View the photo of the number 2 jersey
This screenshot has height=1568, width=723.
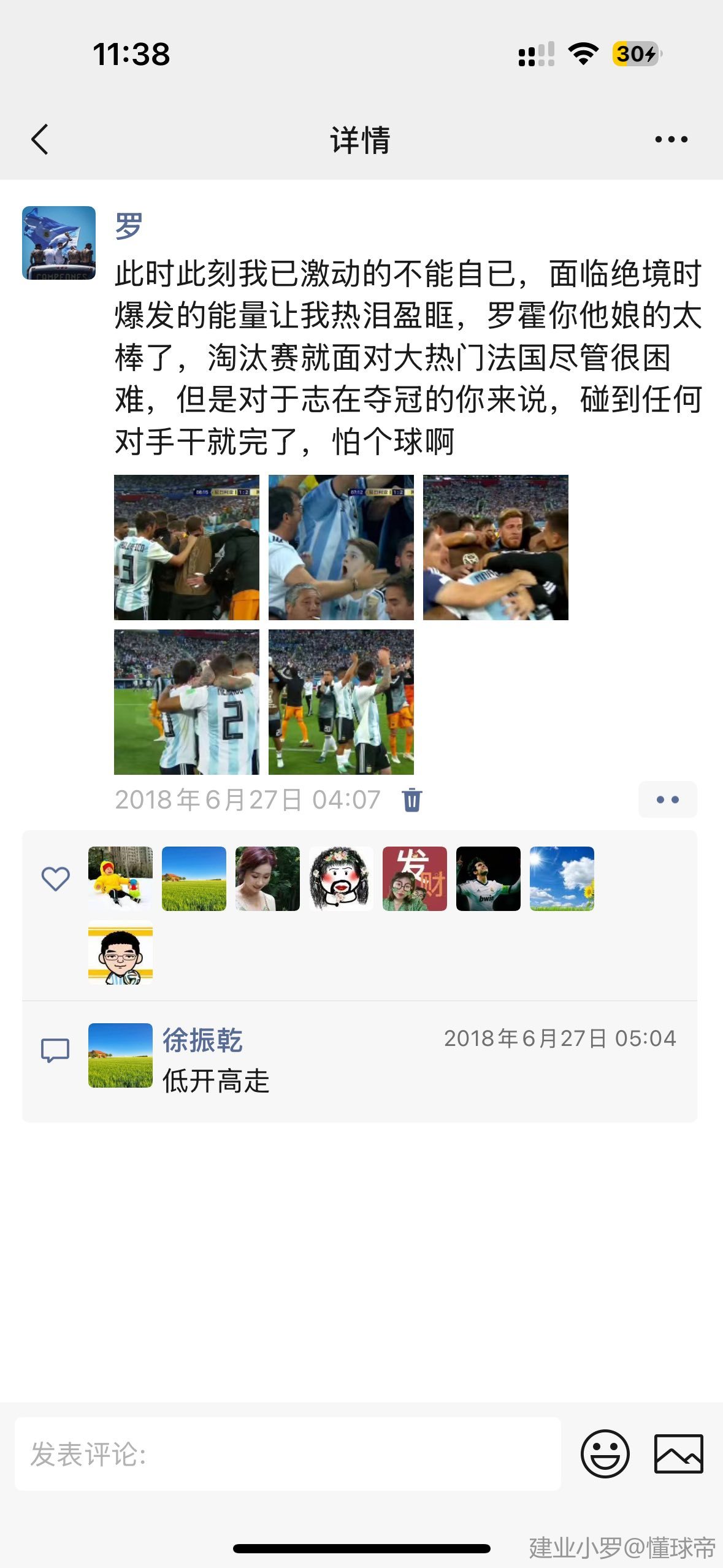tap(186, 702)
